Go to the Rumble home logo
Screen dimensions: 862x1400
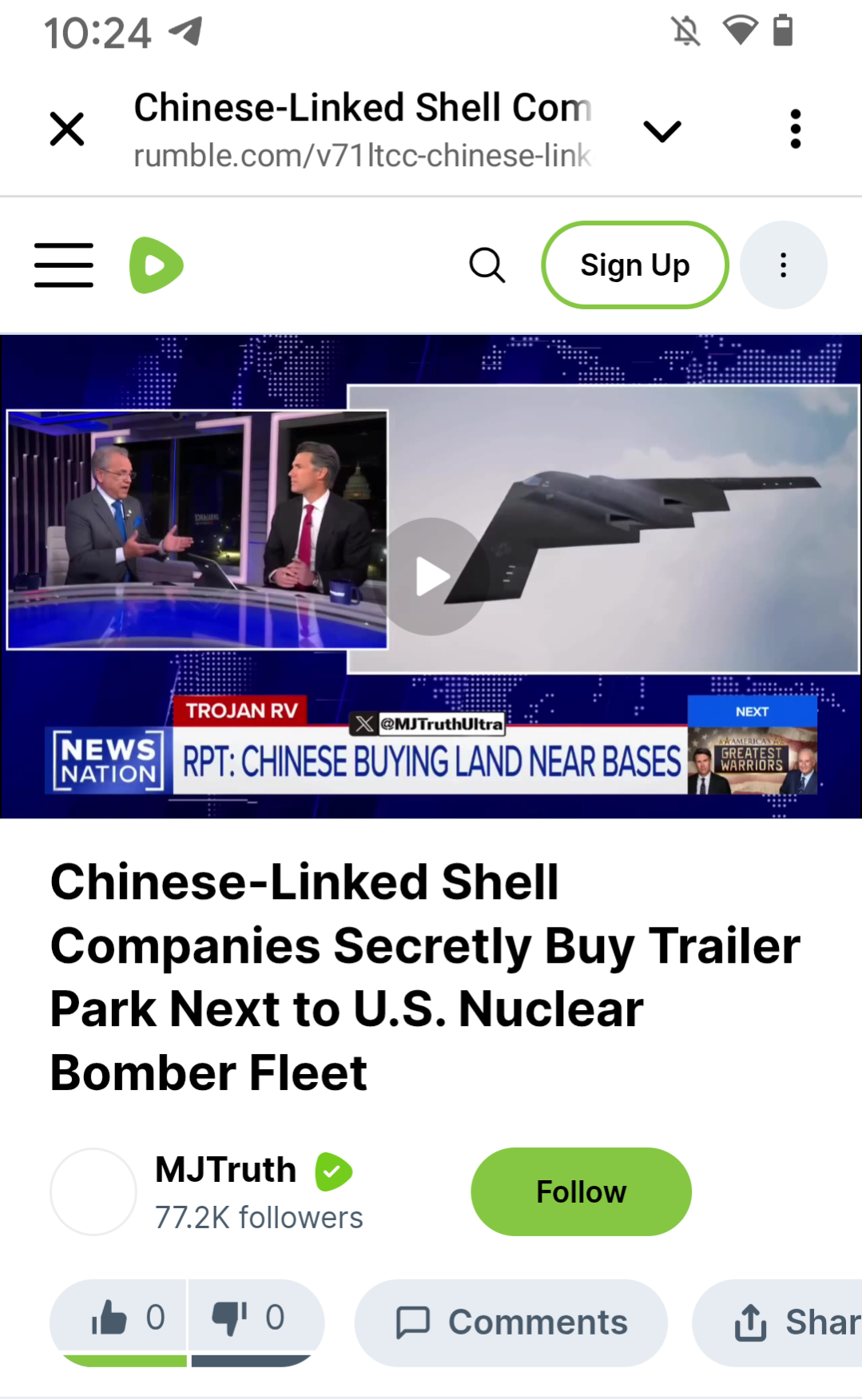tap(157, 265)
